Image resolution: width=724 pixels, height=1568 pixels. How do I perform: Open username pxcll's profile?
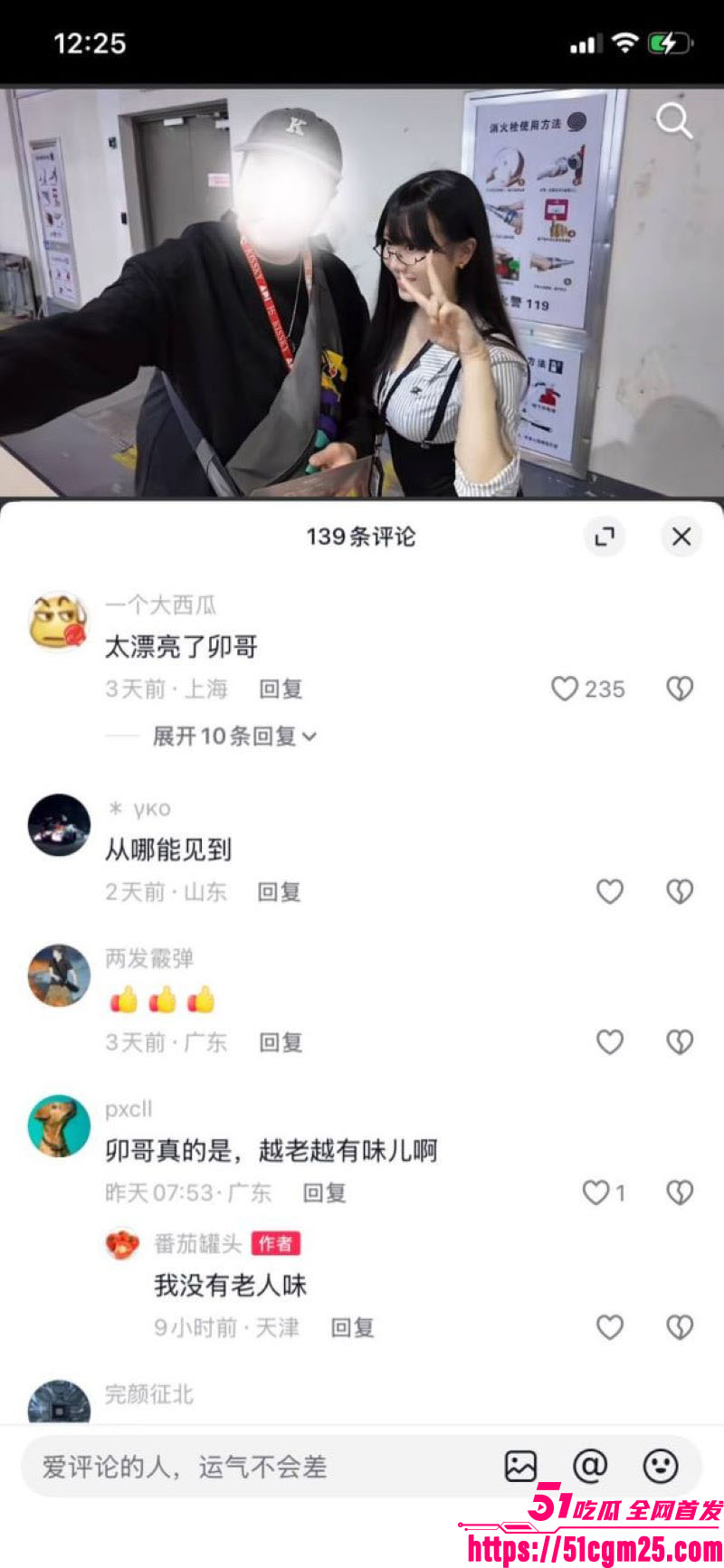[x=129, y=1108]
